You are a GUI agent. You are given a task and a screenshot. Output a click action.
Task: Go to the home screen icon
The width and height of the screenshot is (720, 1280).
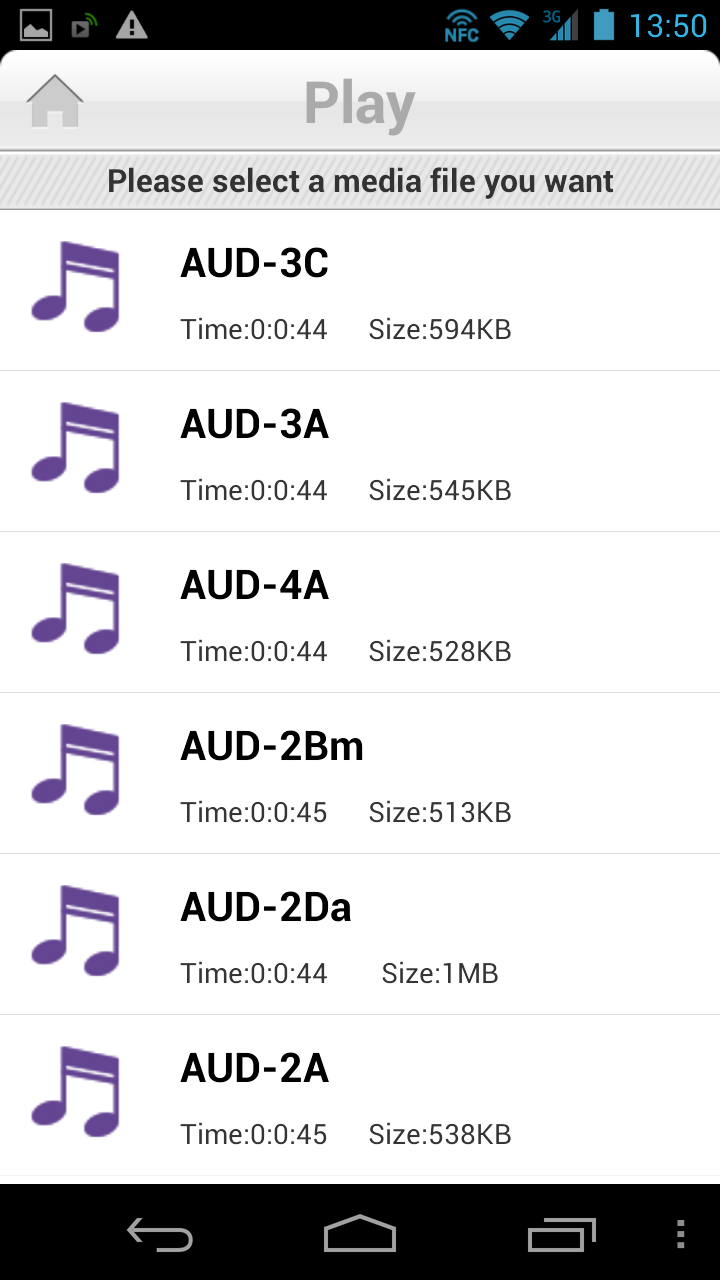click(55, 101)
